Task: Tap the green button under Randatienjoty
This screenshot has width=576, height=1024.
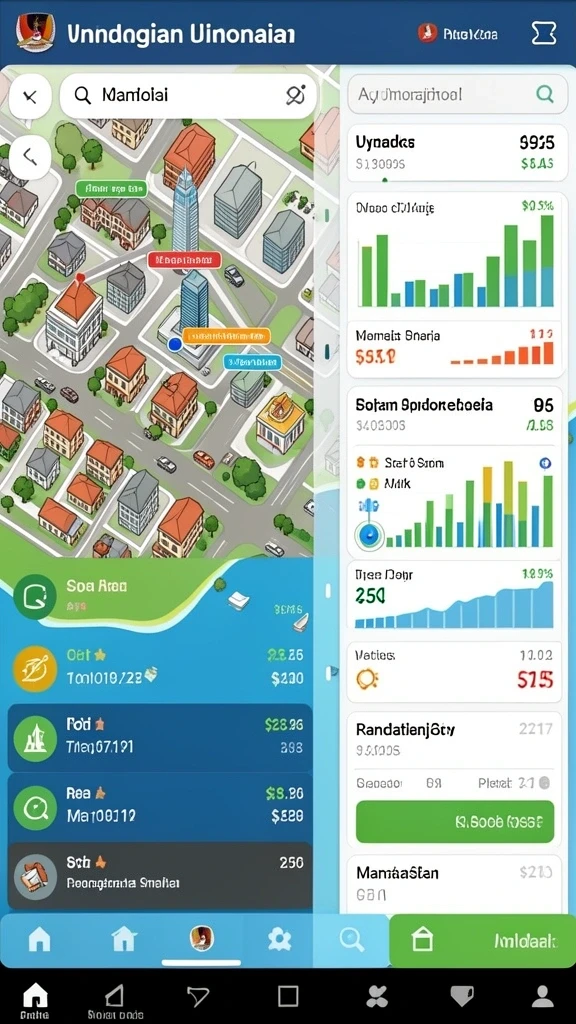Action: click(455, 822)
